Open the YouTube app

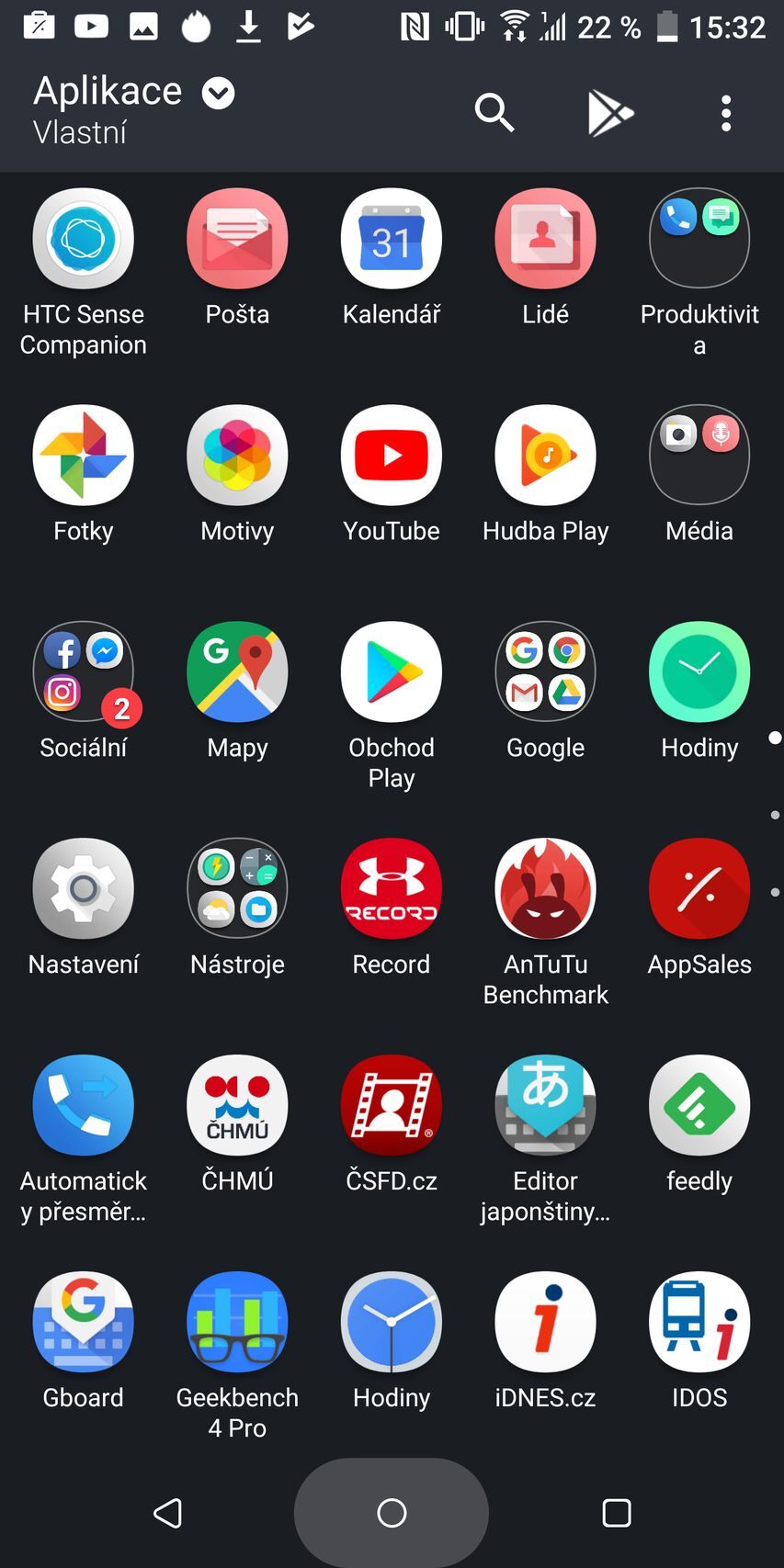[391, 455]
